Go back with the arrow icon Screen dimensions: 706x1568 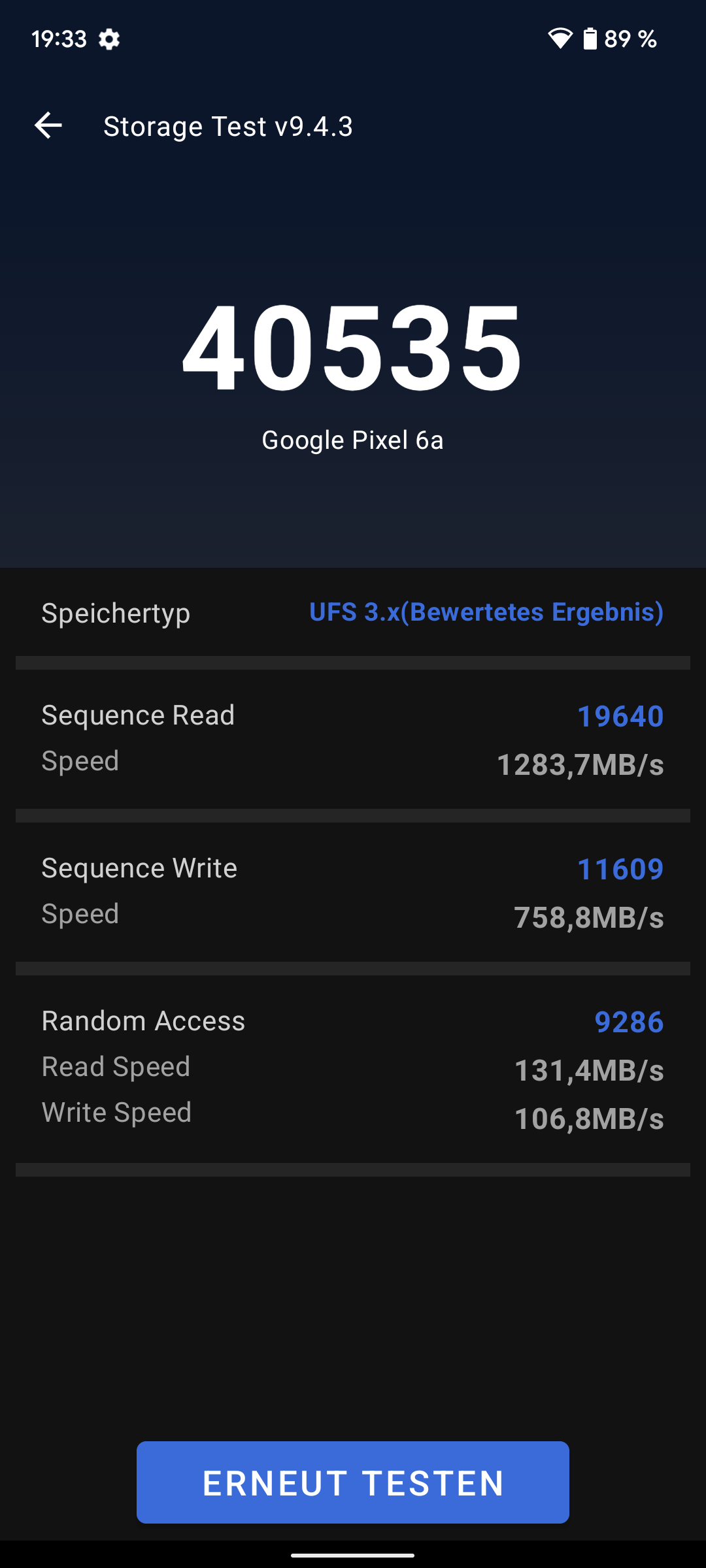[x=48, y=125]
